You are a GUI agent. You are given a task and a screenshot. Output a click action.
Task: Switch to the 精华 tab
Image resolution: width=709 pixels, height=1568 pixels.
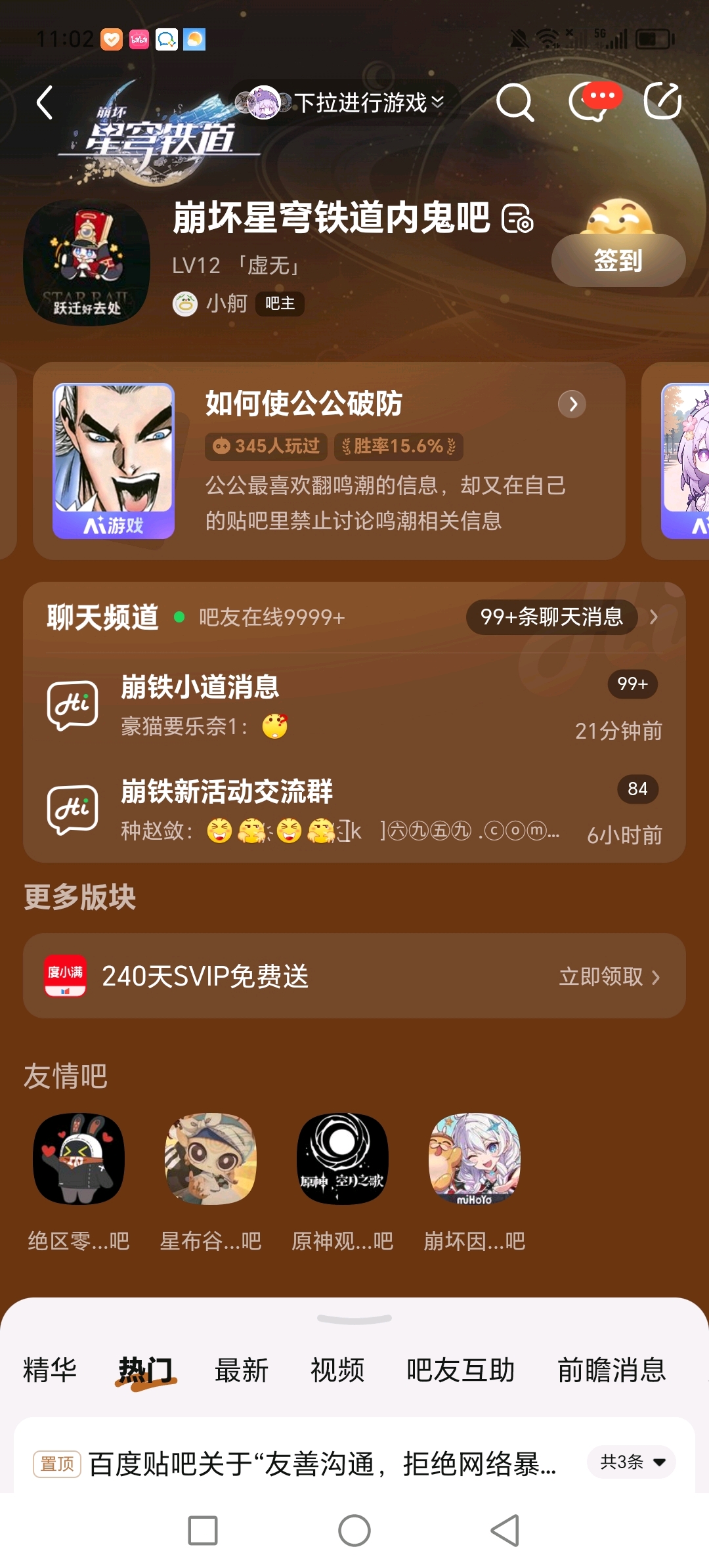coord(50,1370)
